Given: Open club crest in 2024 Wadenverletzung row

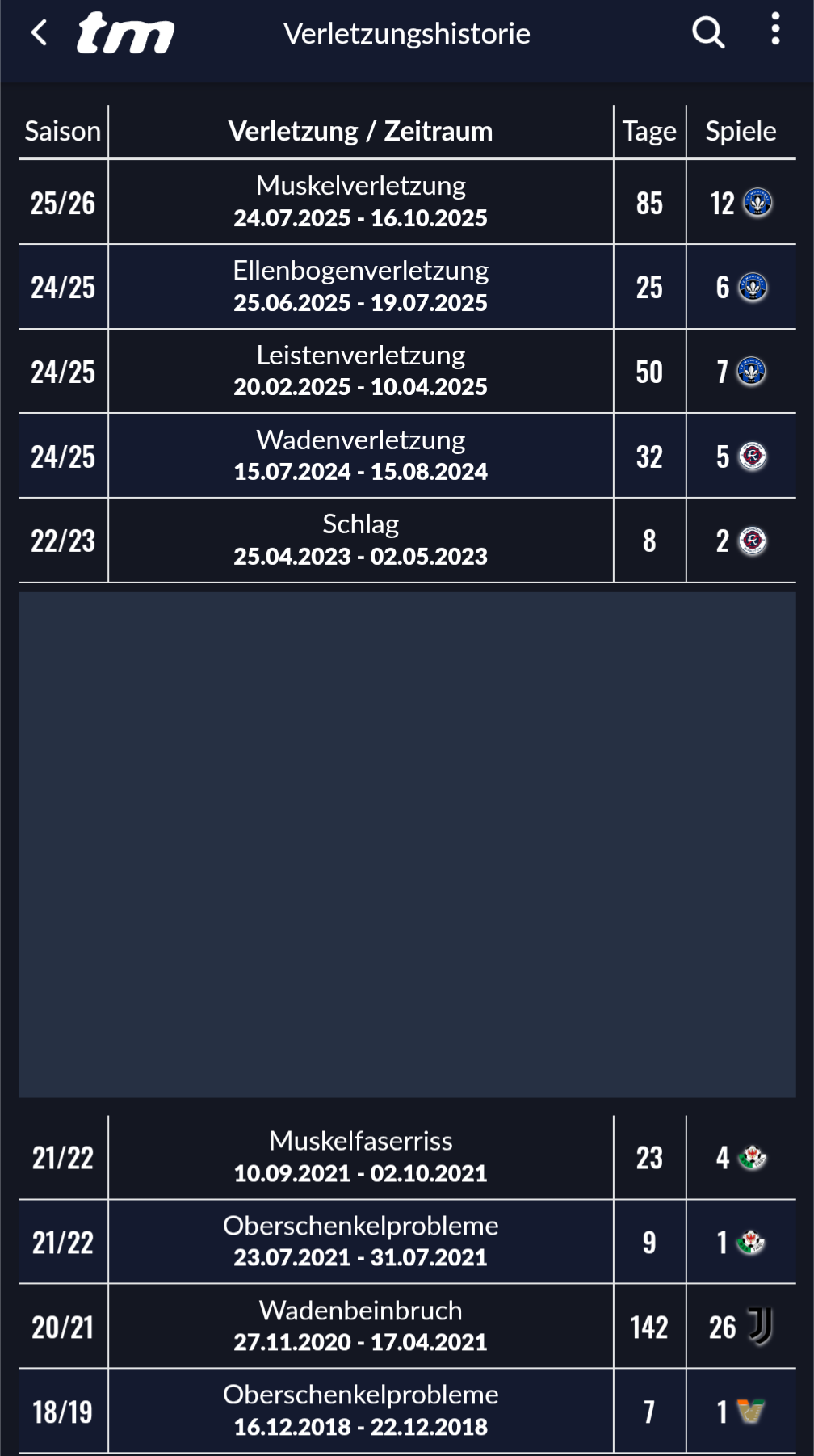Looking at the screenshot, I should click(753, 457).
